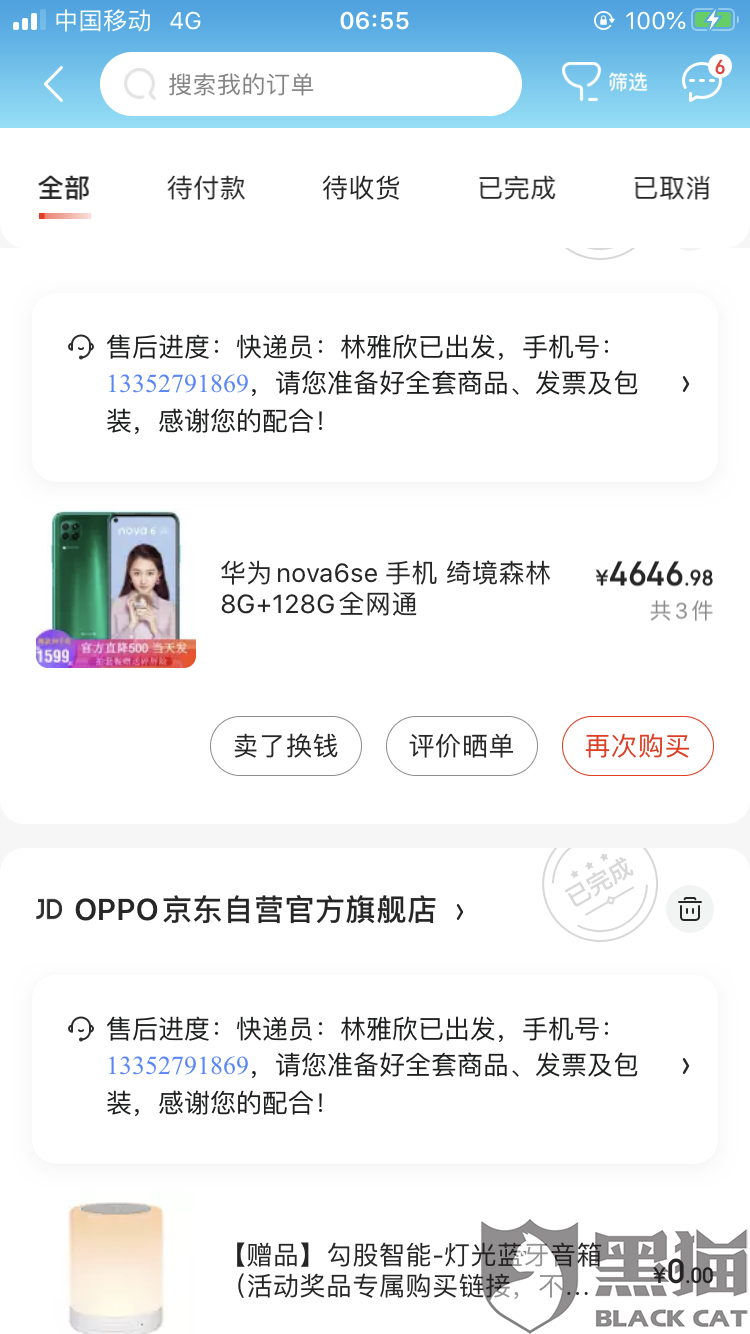750x1334 pixels.
Task: Buy again with 再次购买
Action: pos(637,746)
